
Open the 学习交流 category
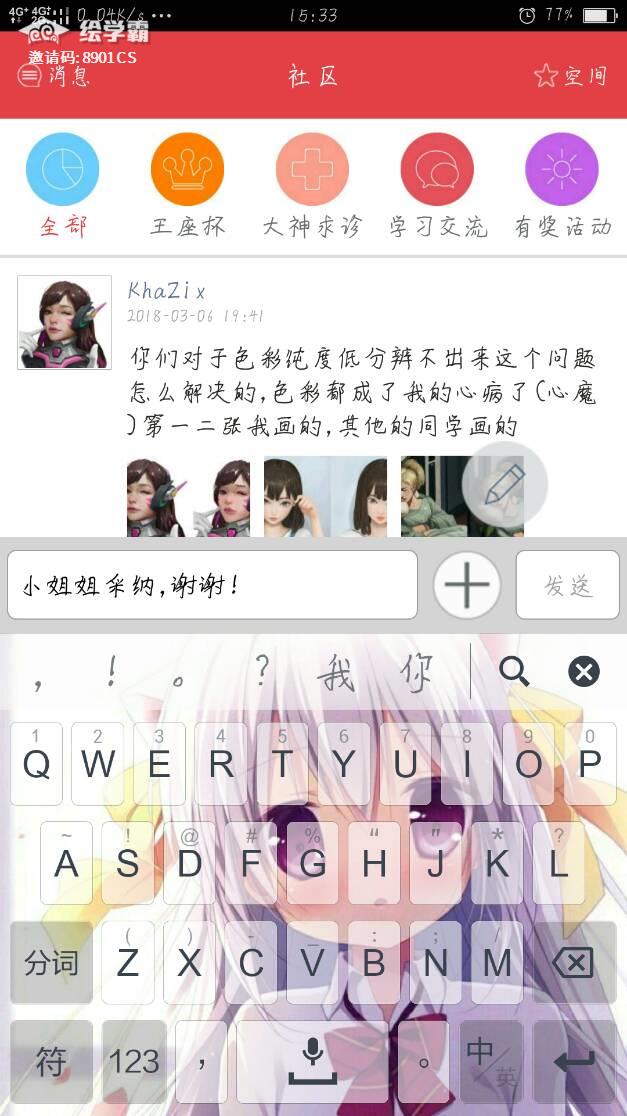pyautogui.click(x=438, y=187)
